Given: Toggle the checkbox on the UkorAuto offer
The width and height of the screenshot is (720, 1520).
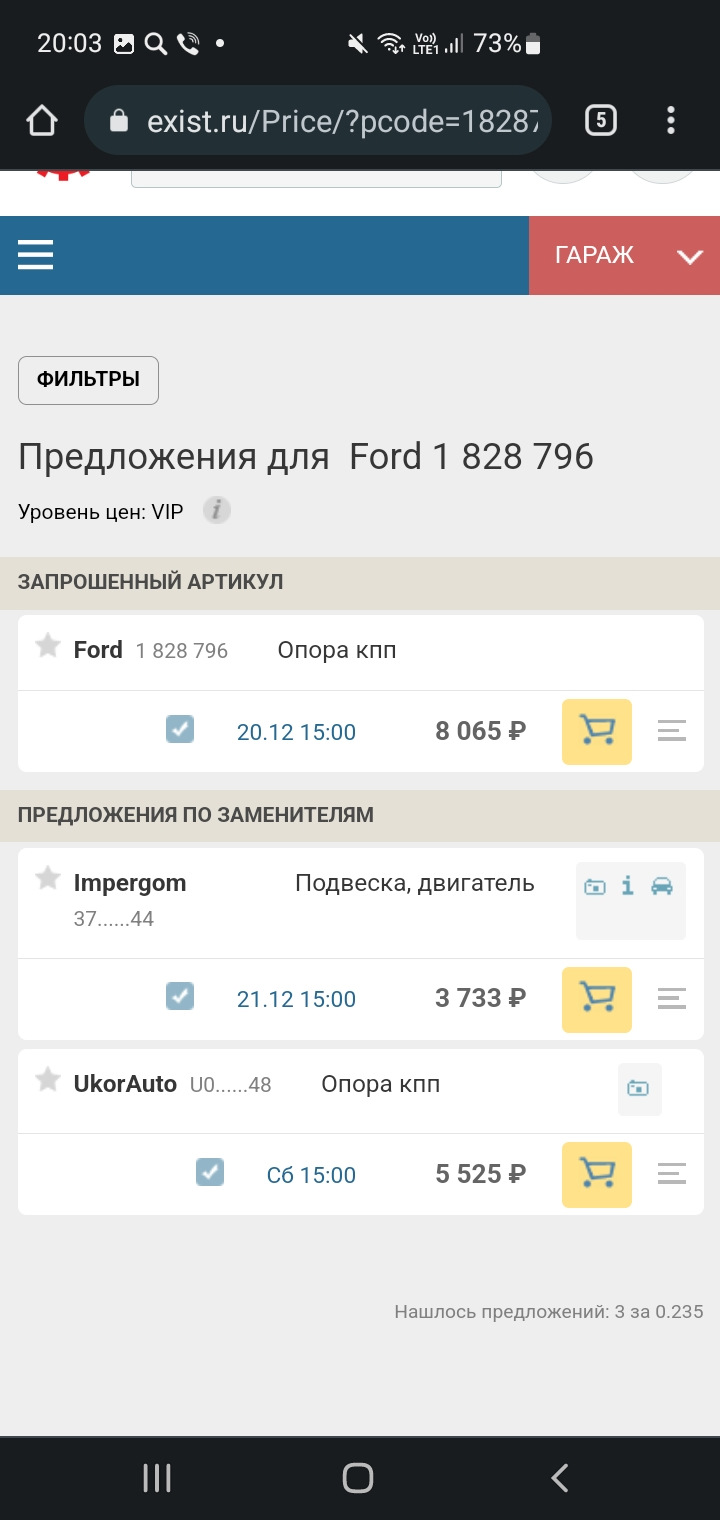Looking at the screenshot, I should [x=209, y=1172].
